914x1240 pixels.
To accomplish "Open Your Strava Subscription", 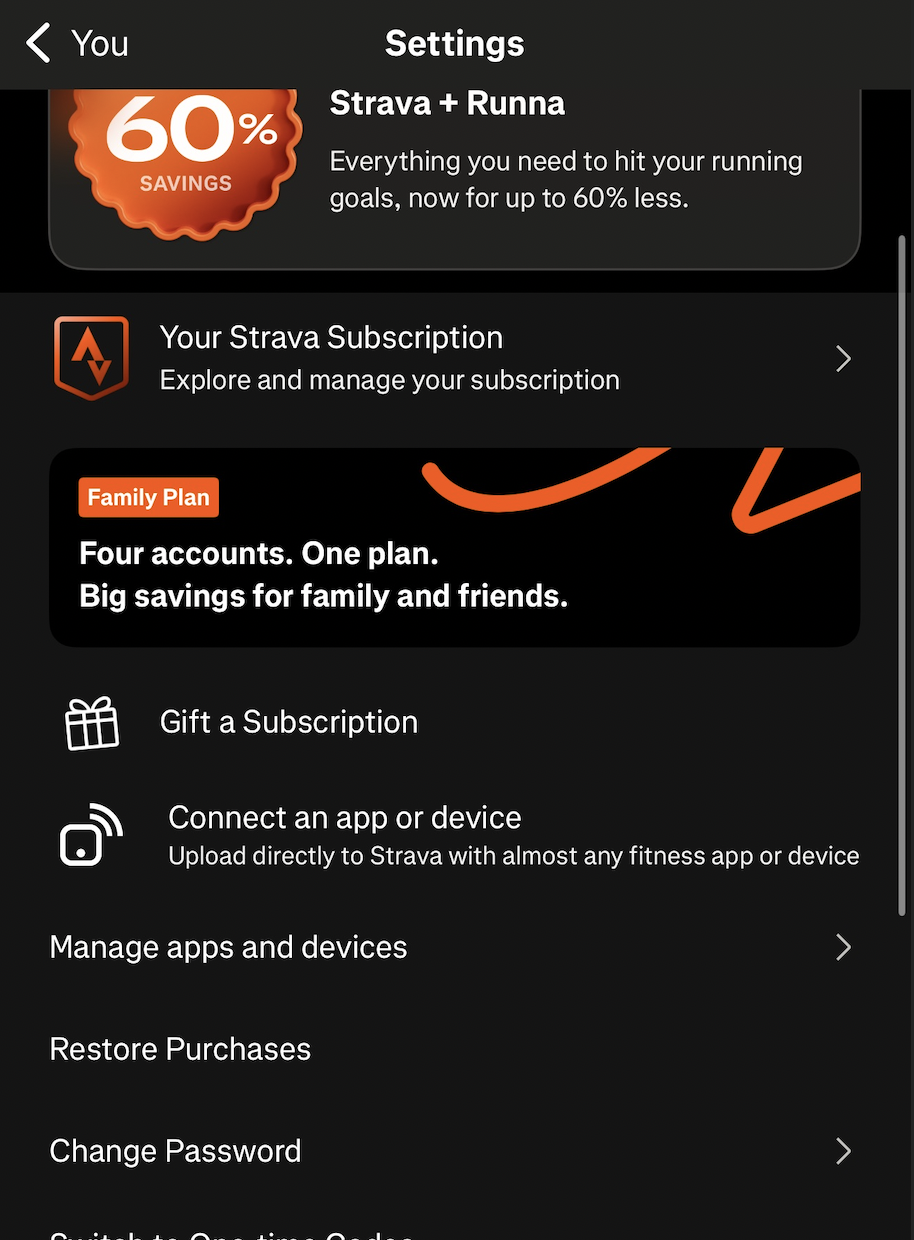I will pyautogui.click(x=455, y=358).
